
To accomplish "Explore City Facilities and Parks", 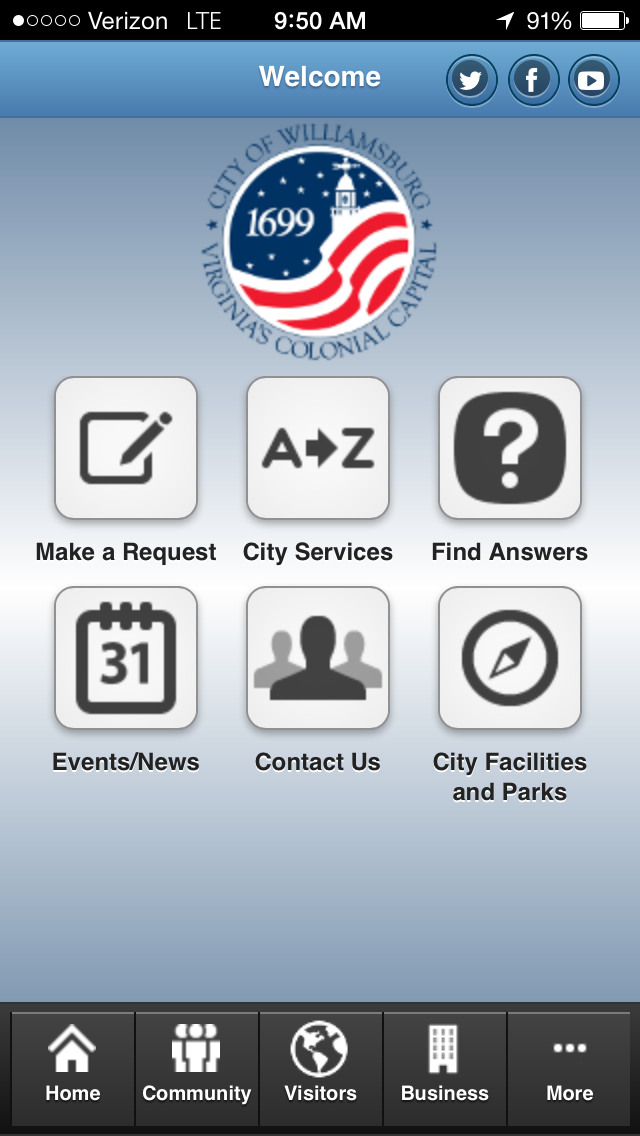I will coord(510,658).
